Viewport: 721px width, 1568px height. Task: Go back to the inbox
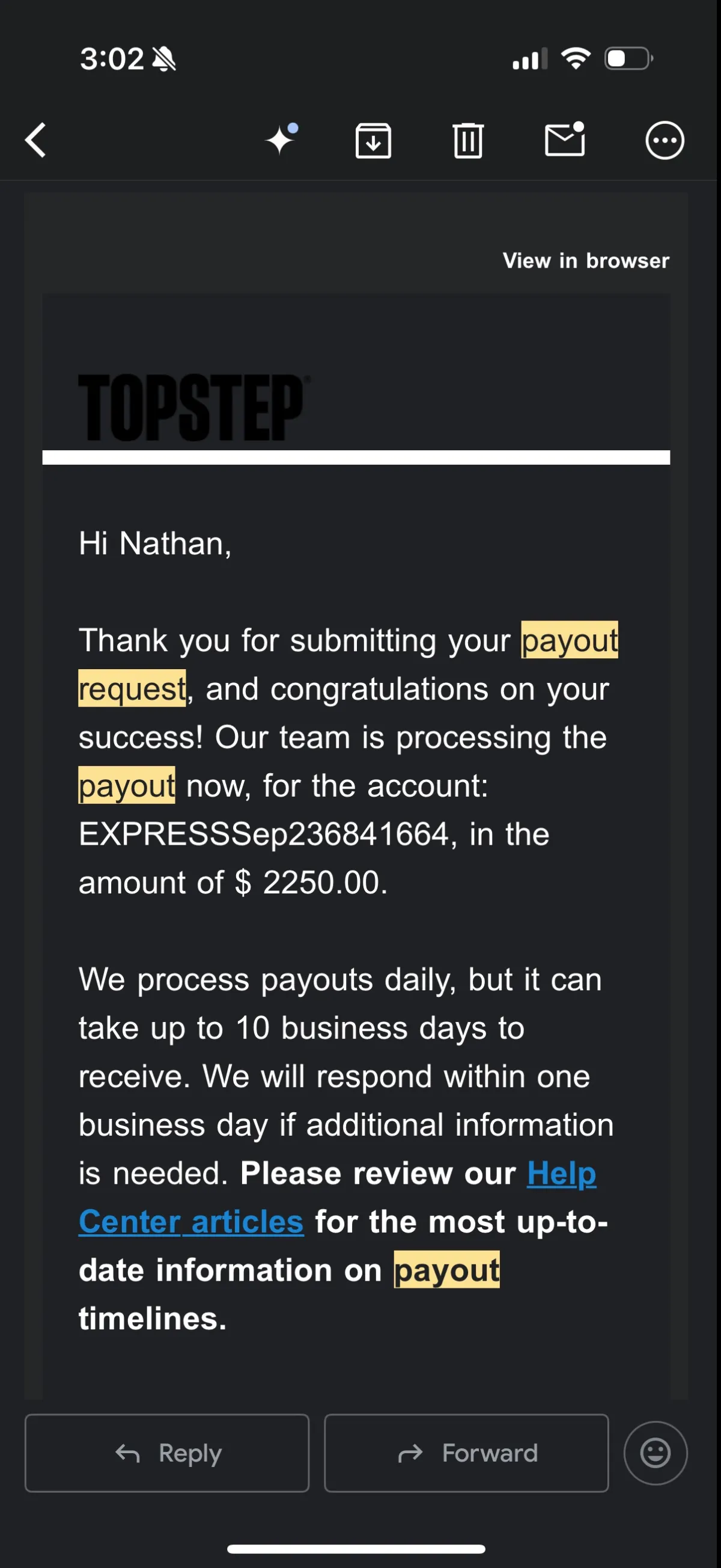[36, 140]
